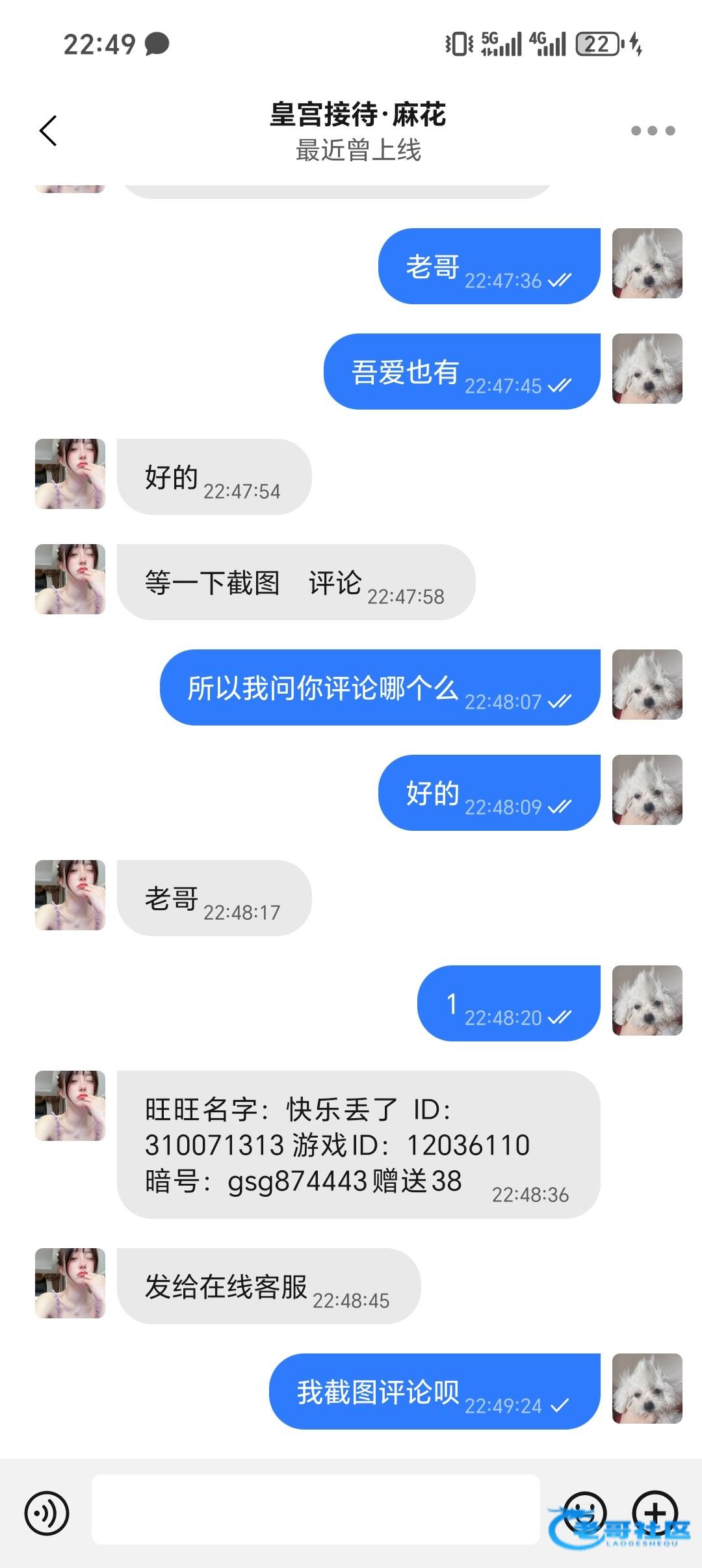The height and width of the screenshot is (1568, 702).
Task: Open contact avatar beside 发给在线客服
Action: (x=70, y=1283)
